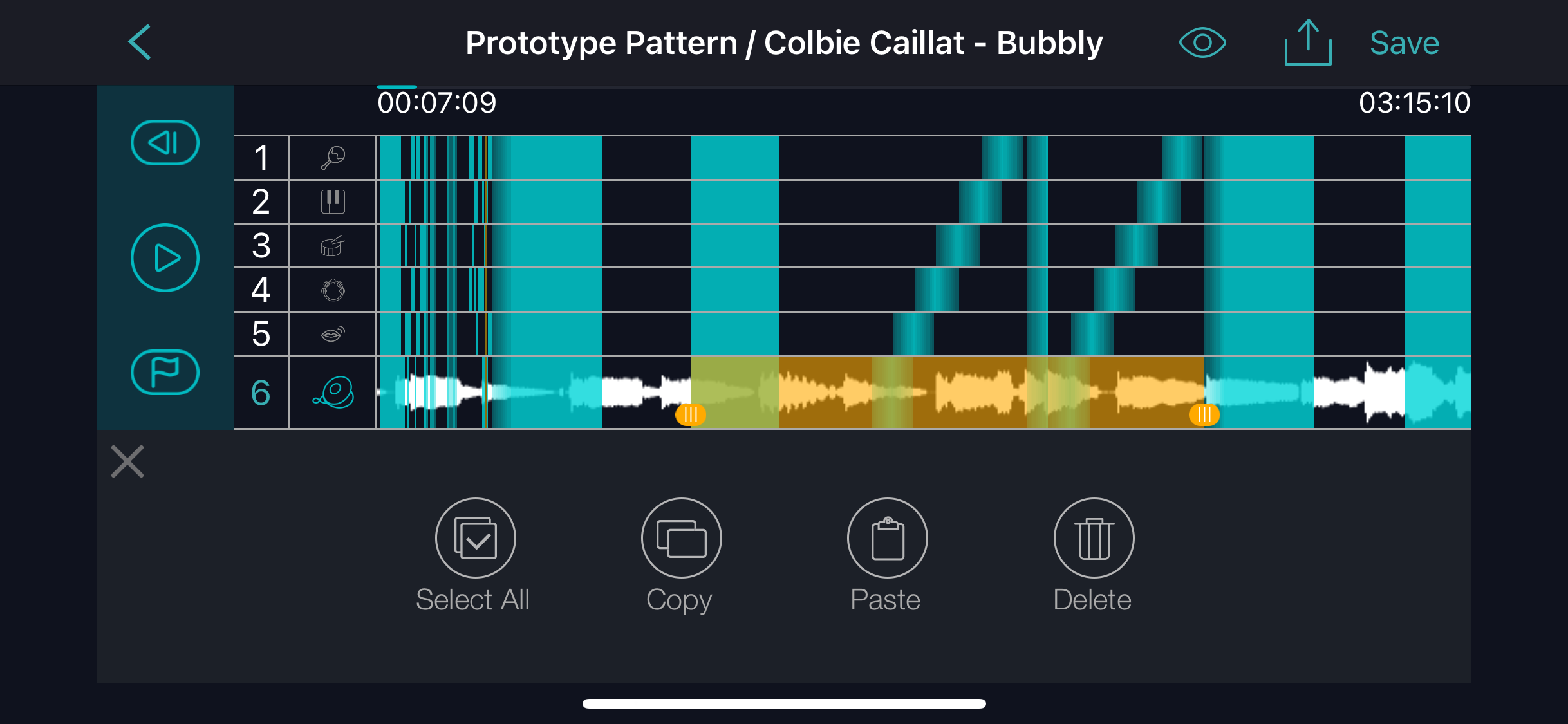
Task: Select track 2 piano row
Action: (333, 201)
